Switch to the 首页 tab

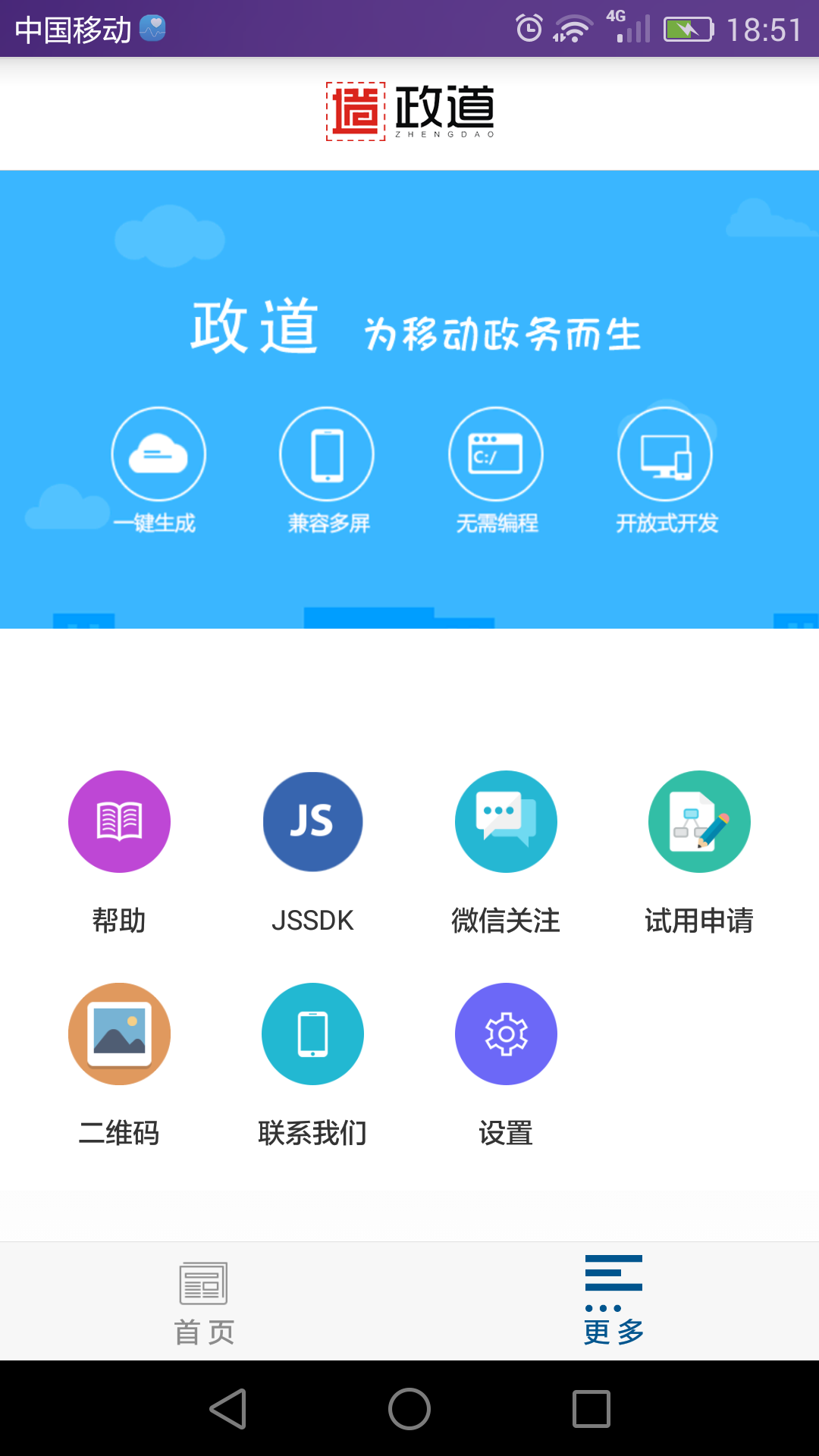(203, 1298)
